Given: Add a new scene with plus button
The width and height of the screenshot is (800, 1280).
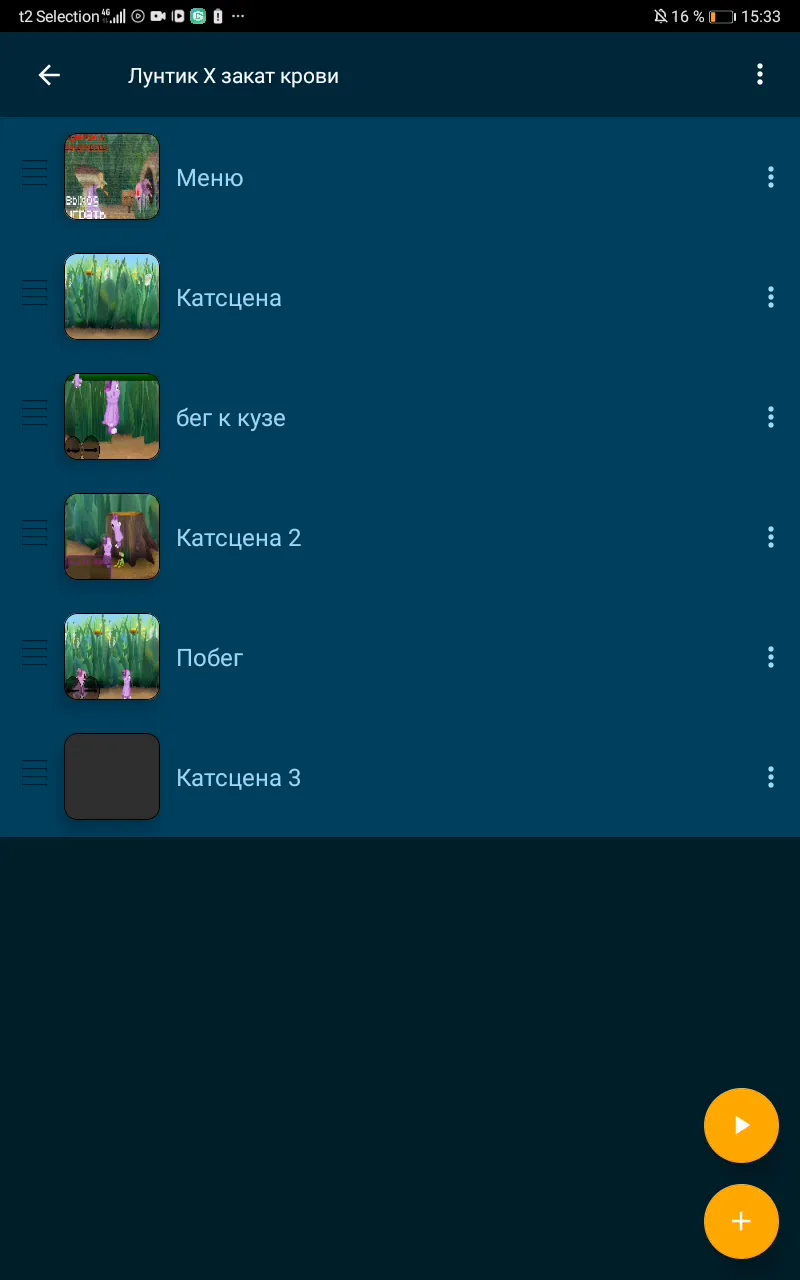Looking at the screenshot, I should [741, 1221].
